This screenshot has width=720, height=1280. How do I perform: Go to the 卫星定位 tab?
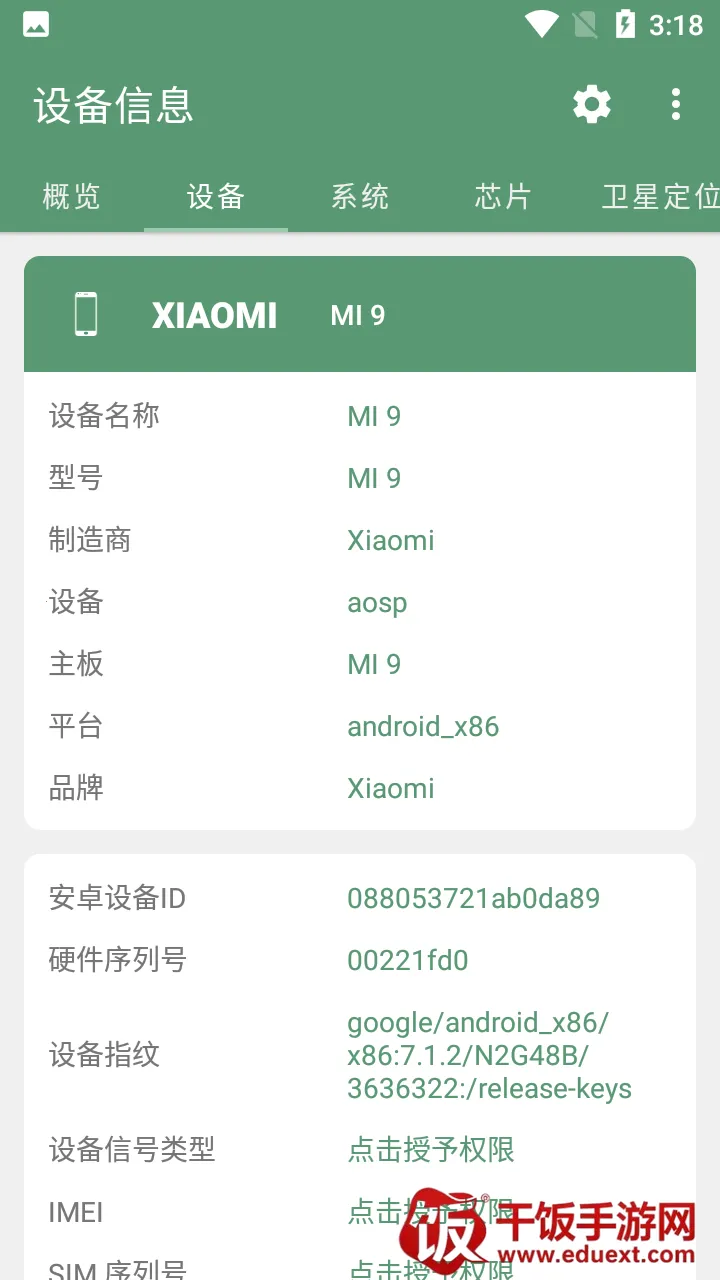click(660, 196)
